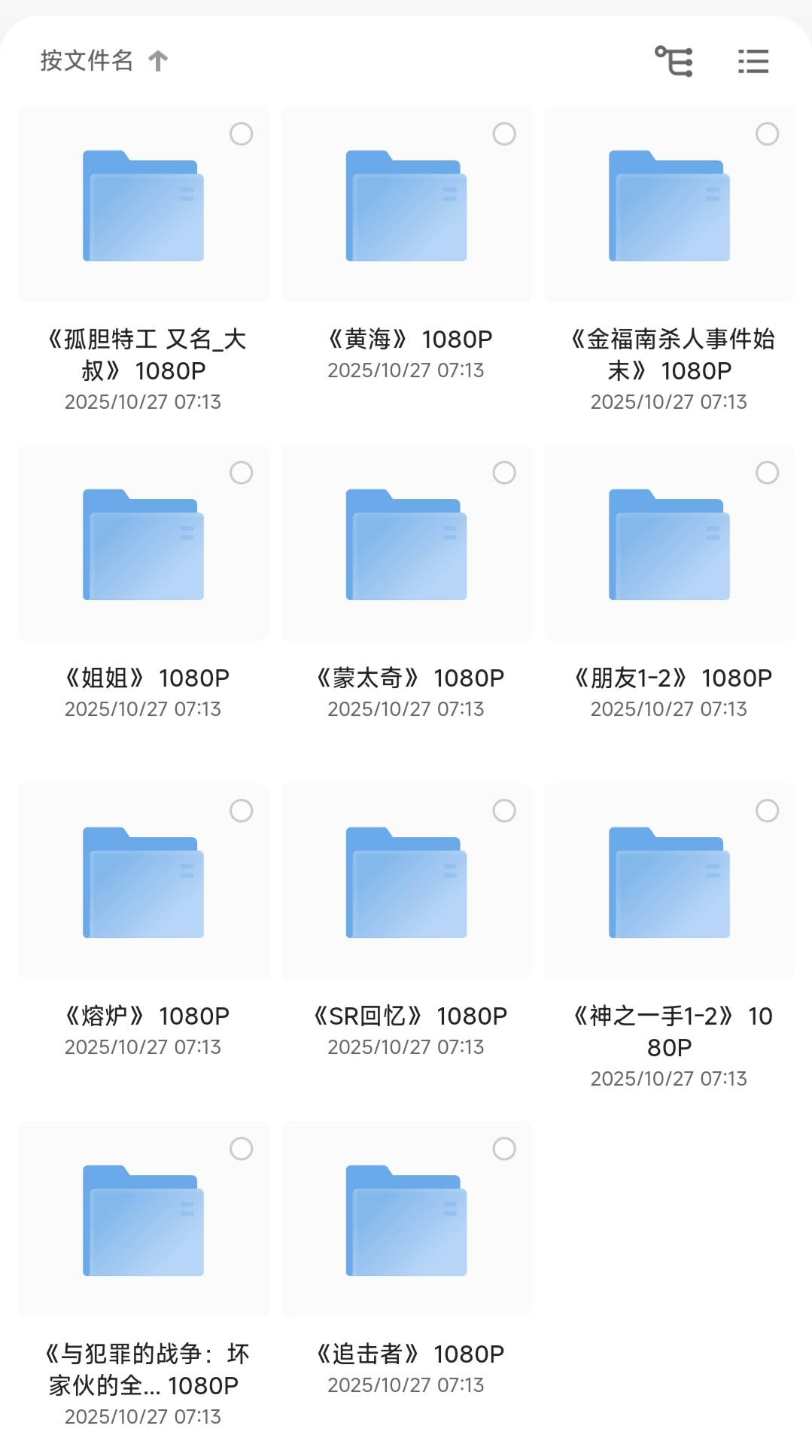The width and height of the screenshot is (812, 1456).
Task: Tap the 《熔炉》 1080P folder name
Action: click(x=143, y=1016)
